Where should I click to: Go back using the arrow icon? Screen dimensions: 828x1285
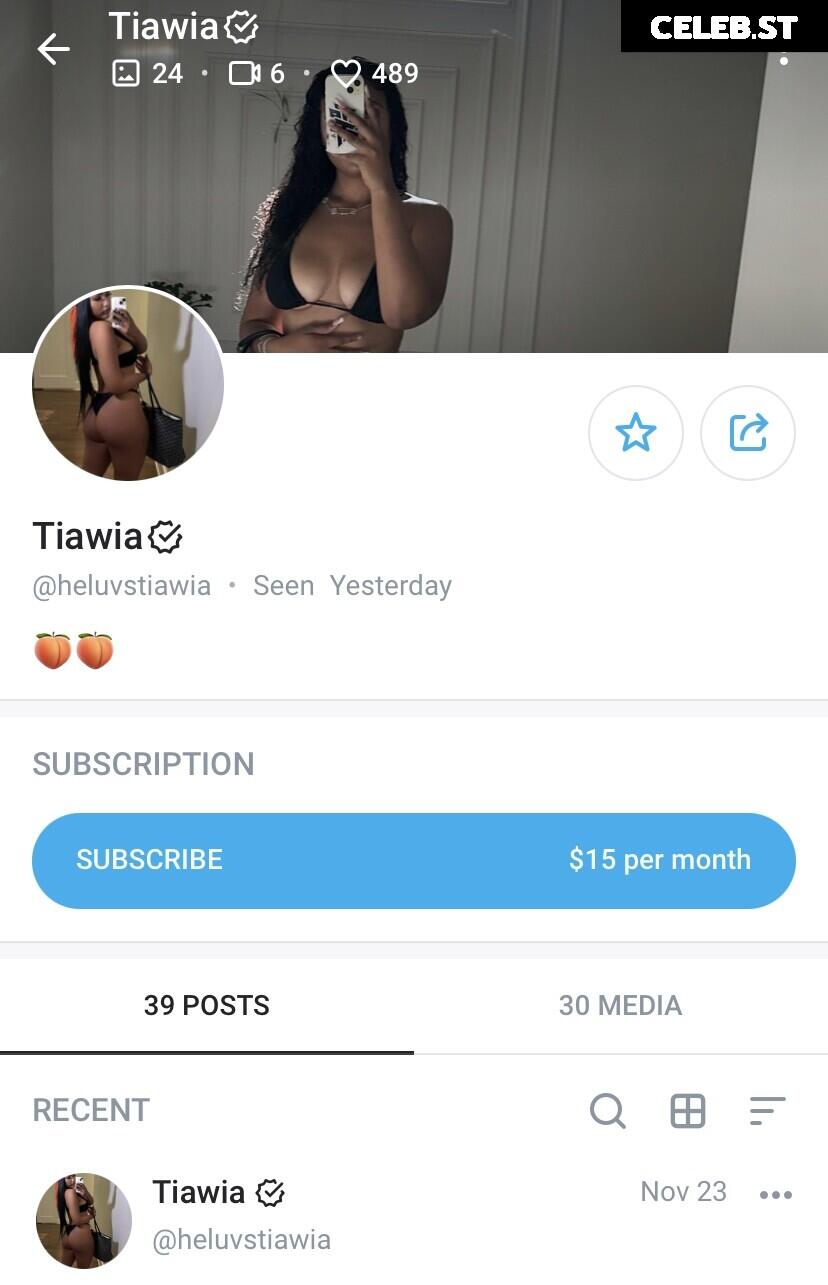click(x=53, y=49)
